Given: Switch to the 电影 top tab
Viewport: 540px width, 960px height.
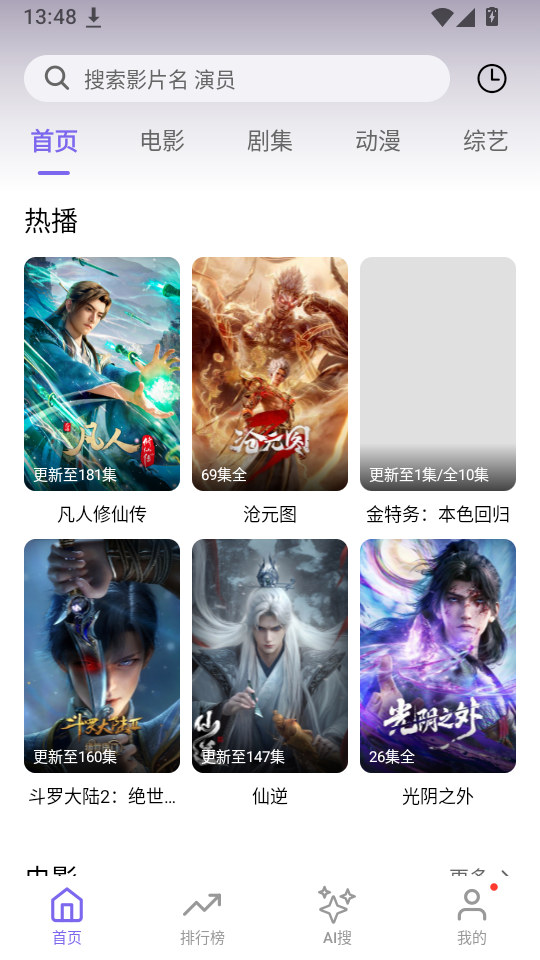Looking at the screenshot, I should (x=162, y=141).
